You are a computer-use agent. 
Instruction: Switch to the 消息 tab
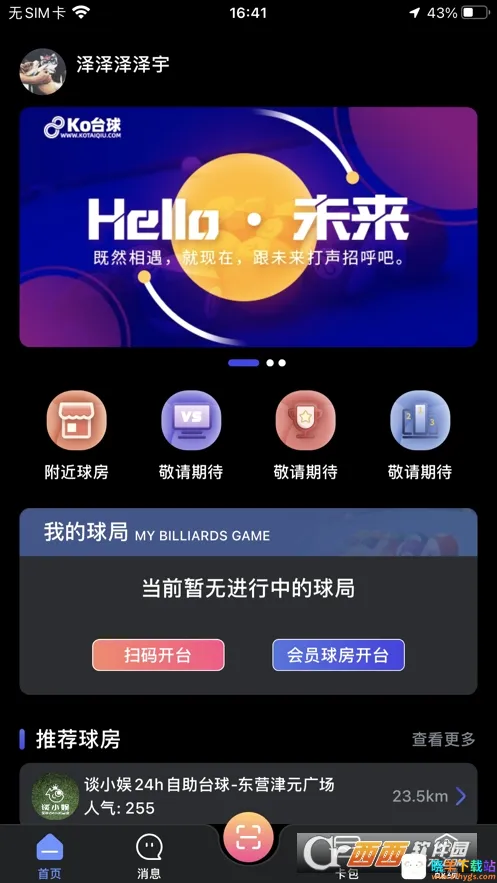149,856
